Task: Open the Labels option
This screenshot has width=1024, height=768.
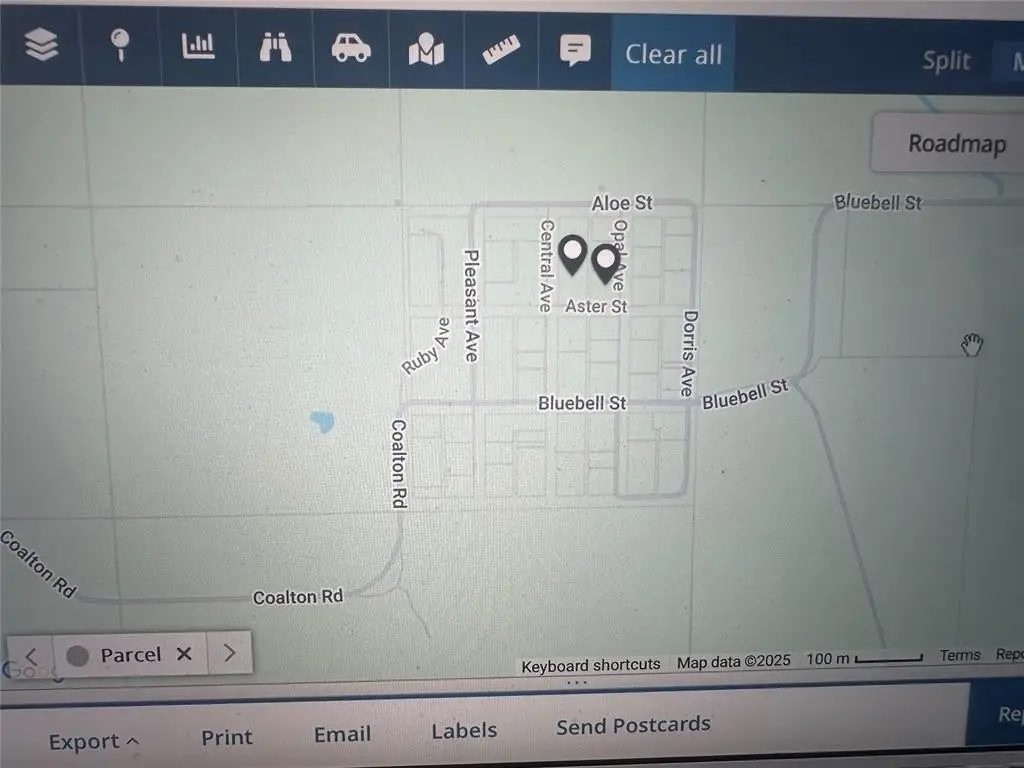Action: click(x=464, y=731)
